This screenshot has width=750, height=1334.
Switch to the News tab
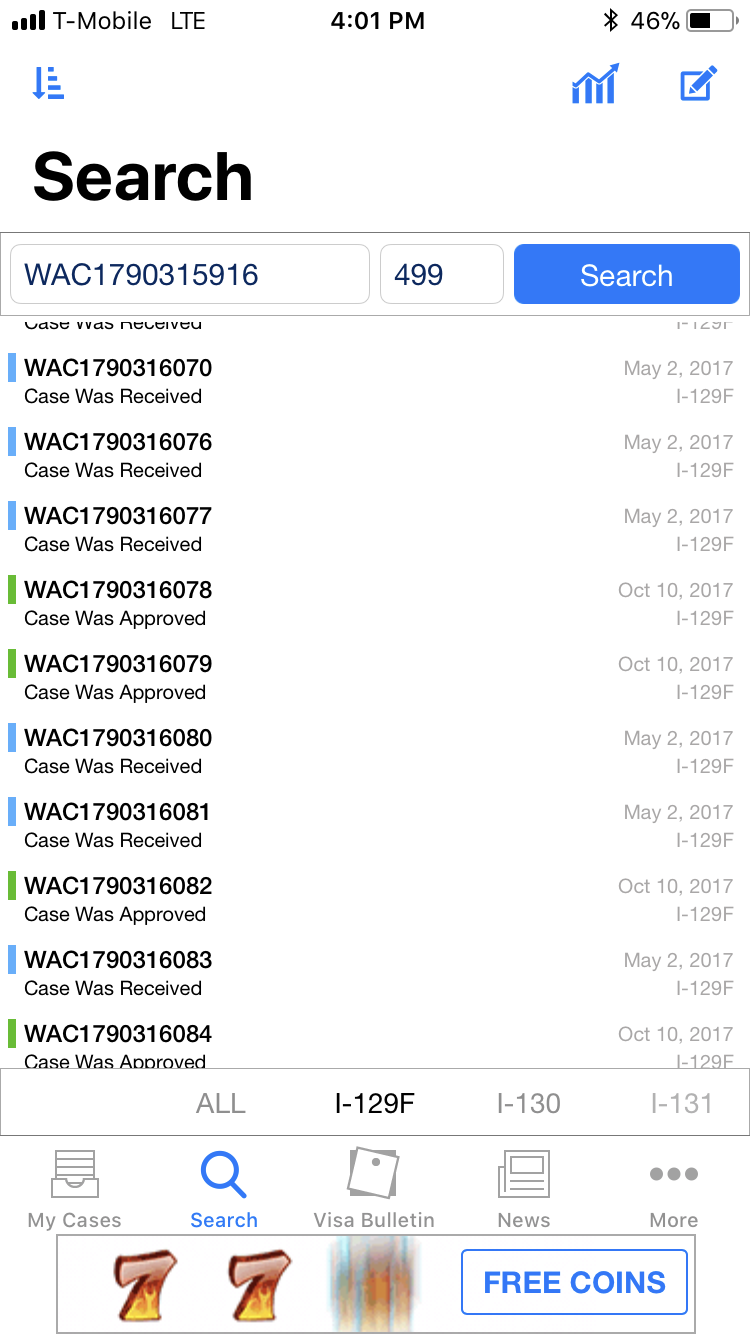[524, 1189]
